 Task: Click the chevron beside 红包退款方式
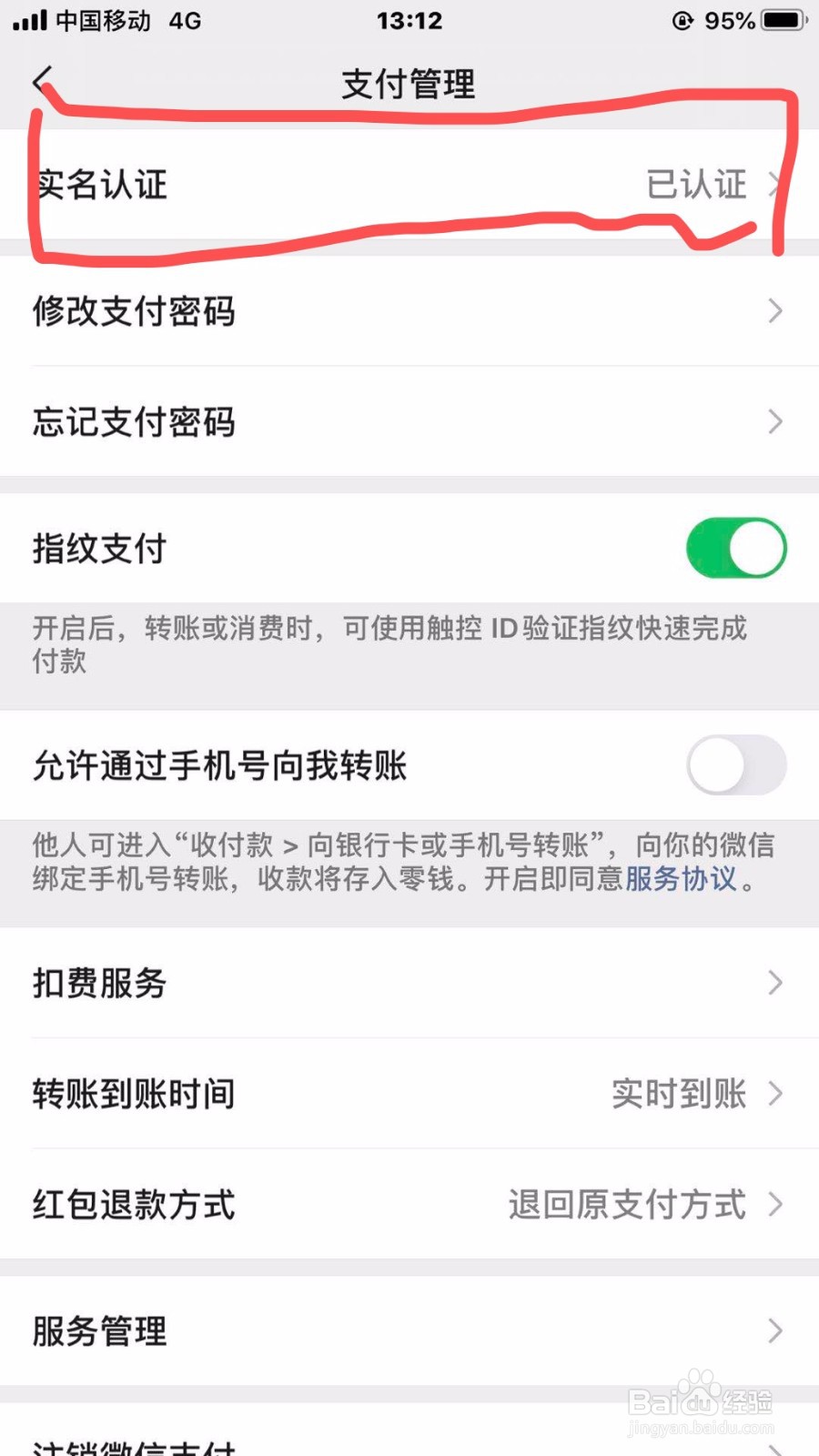point(775,1205)
